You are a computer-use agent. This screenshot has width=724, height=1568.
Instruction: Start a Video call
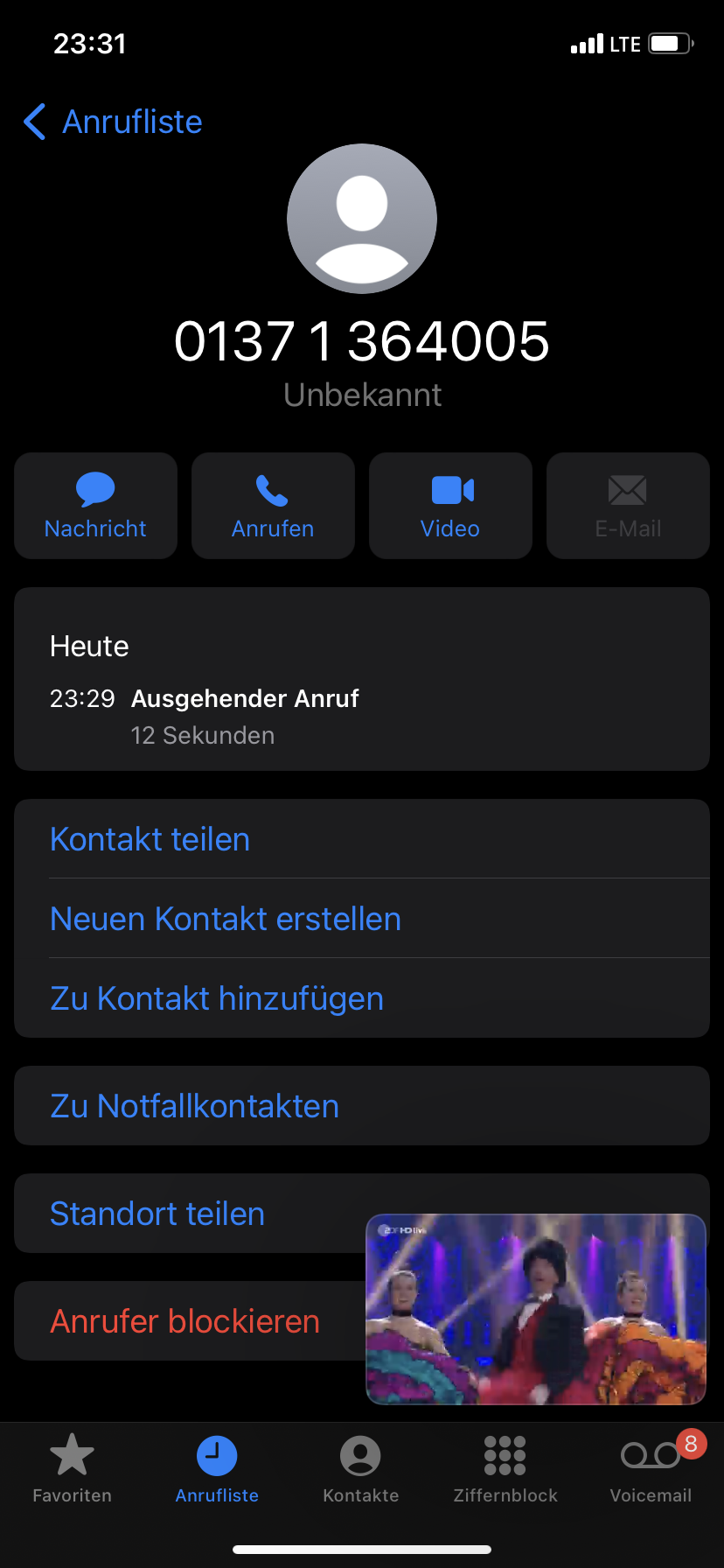tap(450, 506)
